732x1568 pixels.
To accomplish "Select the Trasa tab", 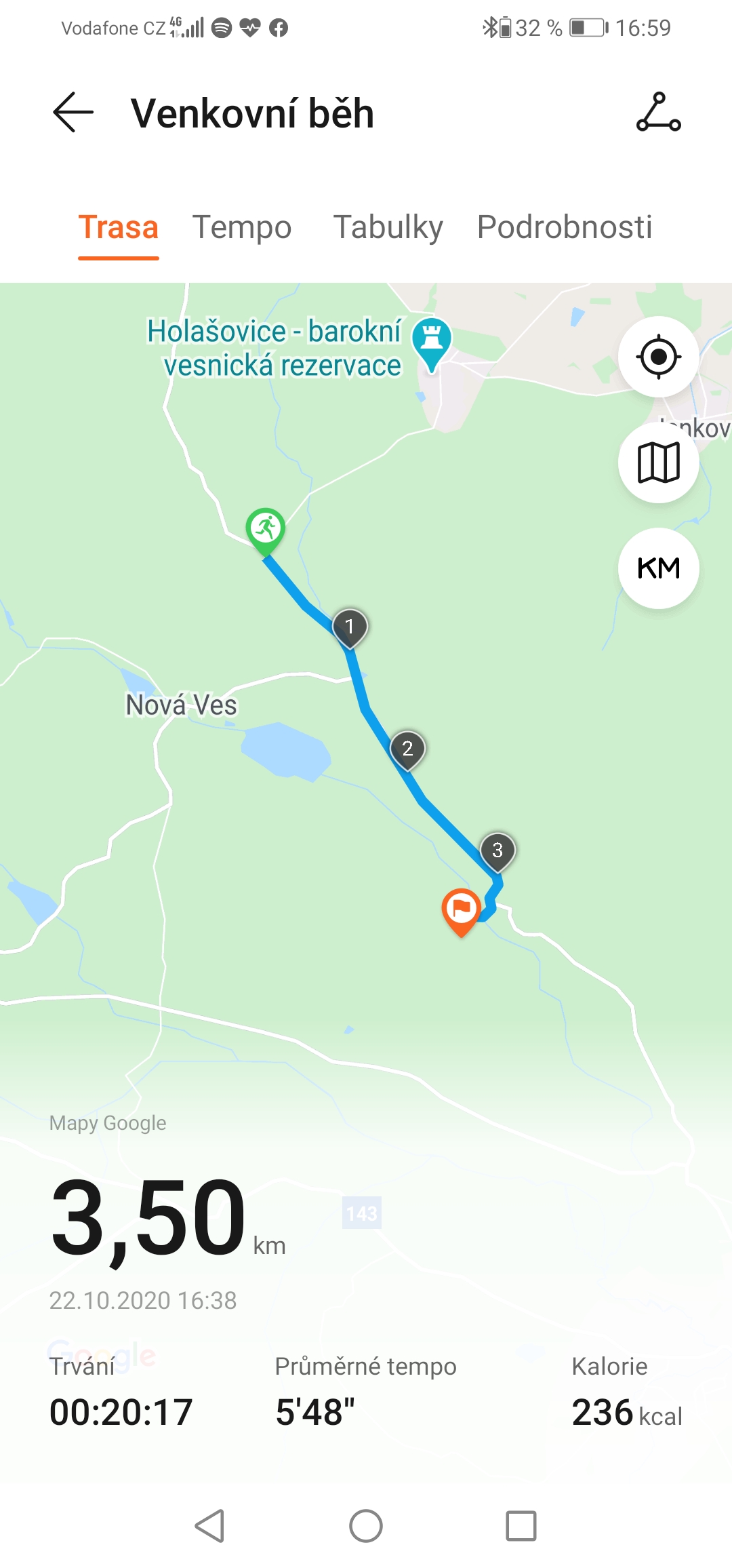I will 119,227.
